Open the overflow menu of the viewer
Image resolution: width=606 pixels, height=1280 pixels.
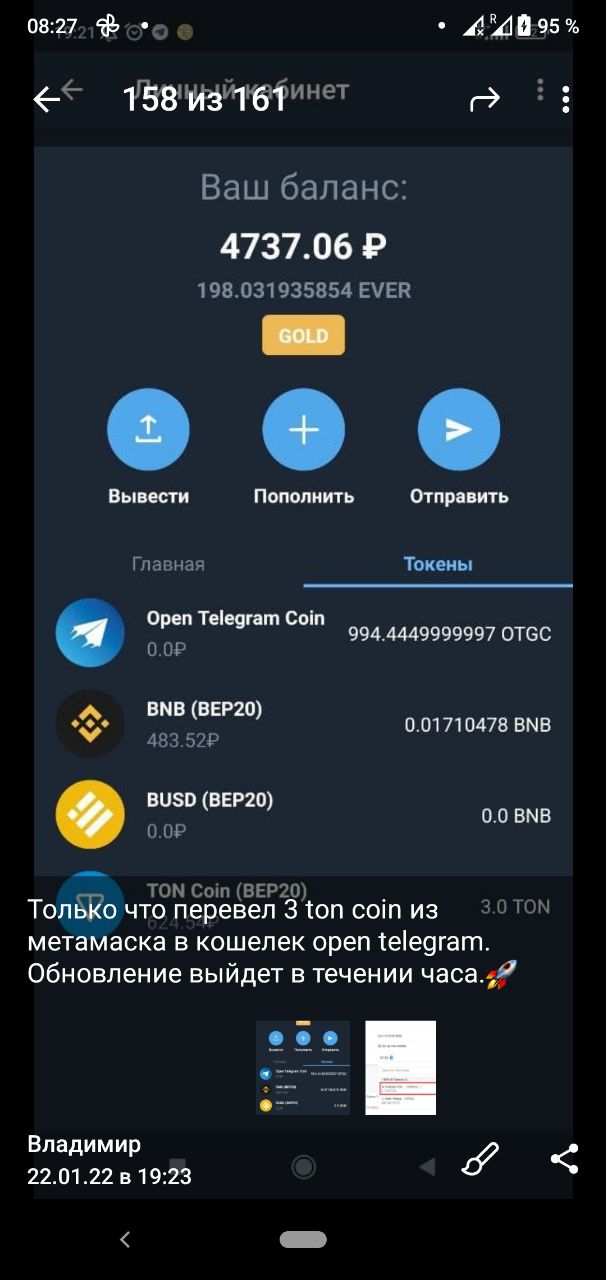point(566,99)
